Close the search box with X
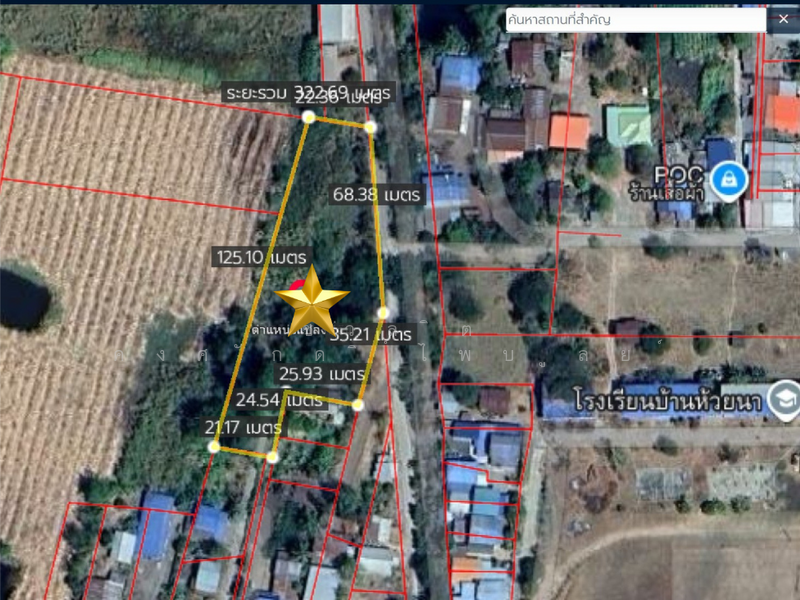This screenshot has width=800, height=600. tap(782, 19)
